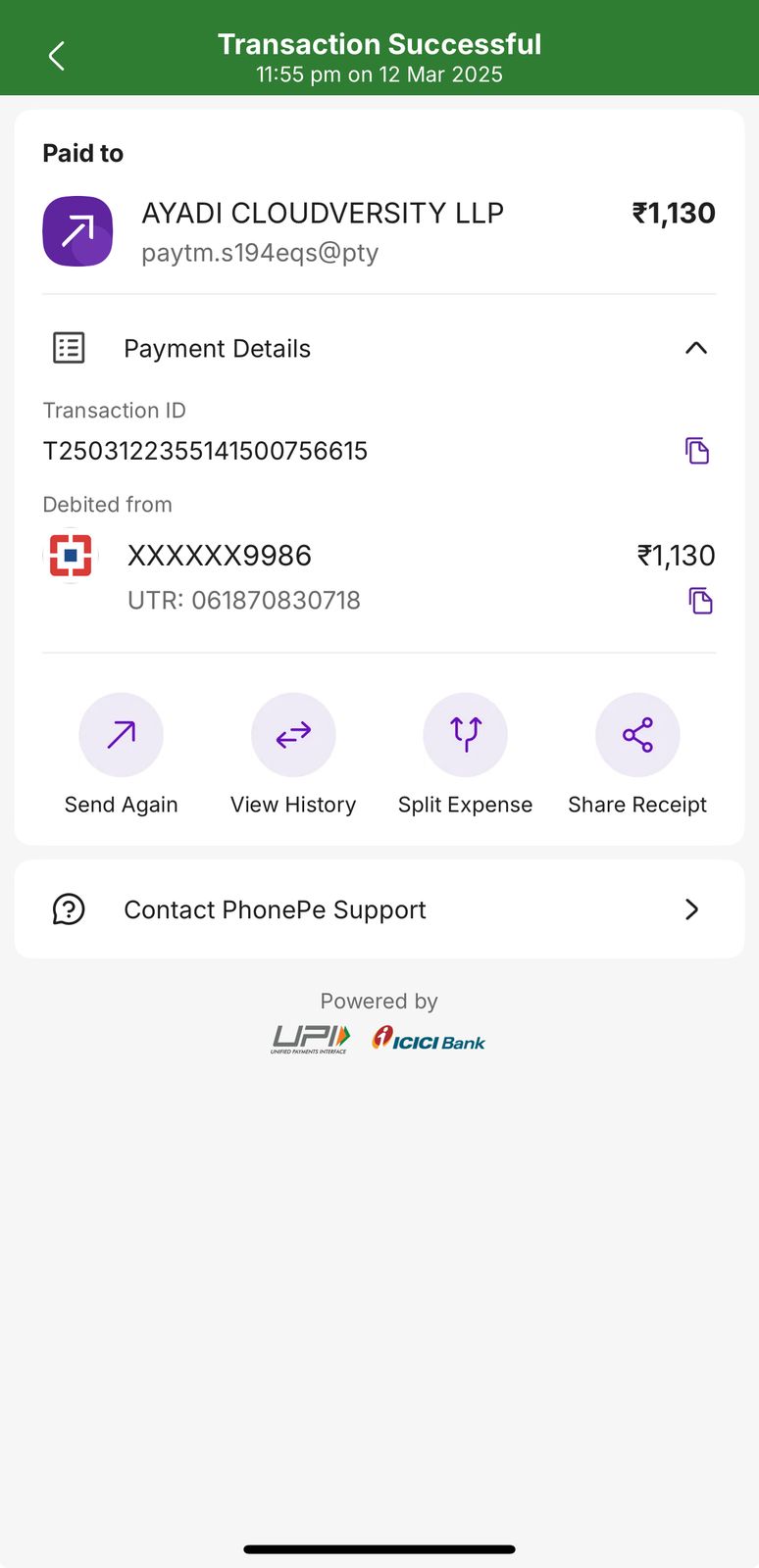This screenshot has width=759, height=1568.
Task: Select Split Expense
Action: click(x=465, y=735)
